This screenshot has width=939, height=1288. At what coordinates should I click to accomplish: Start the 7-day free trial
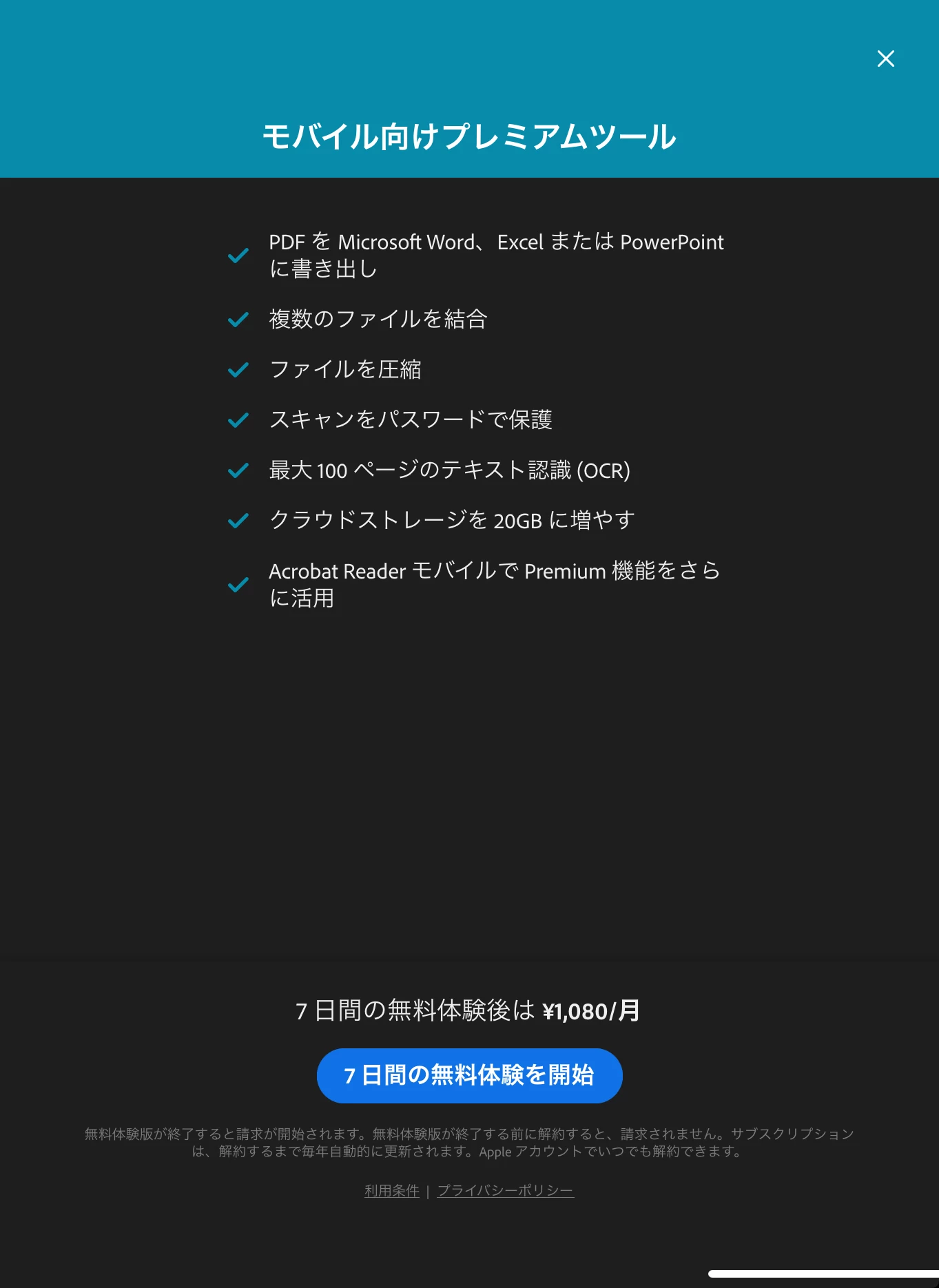point(469,1075)
